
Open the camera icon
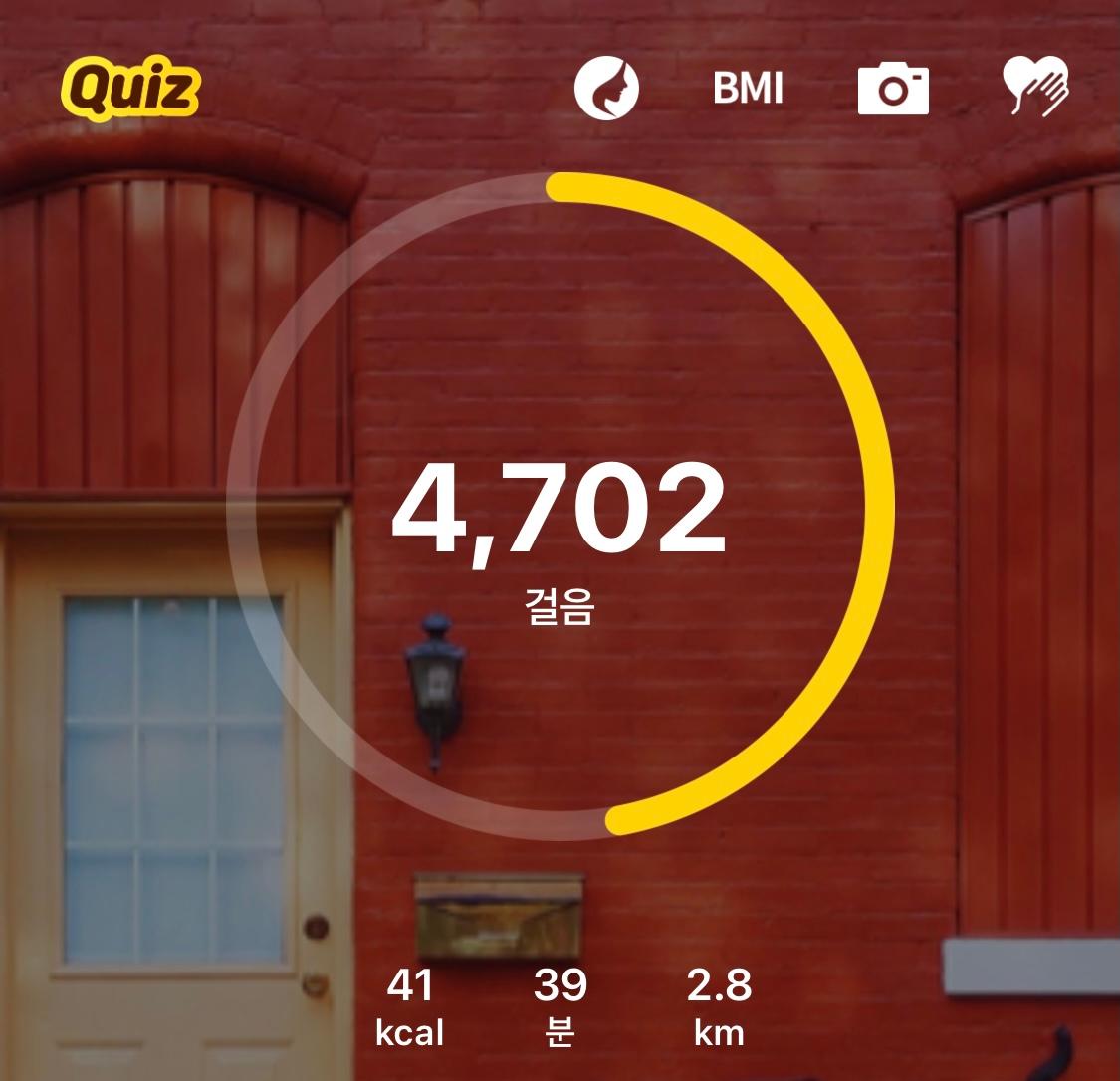pyautogui.click(x=893, y=90)
